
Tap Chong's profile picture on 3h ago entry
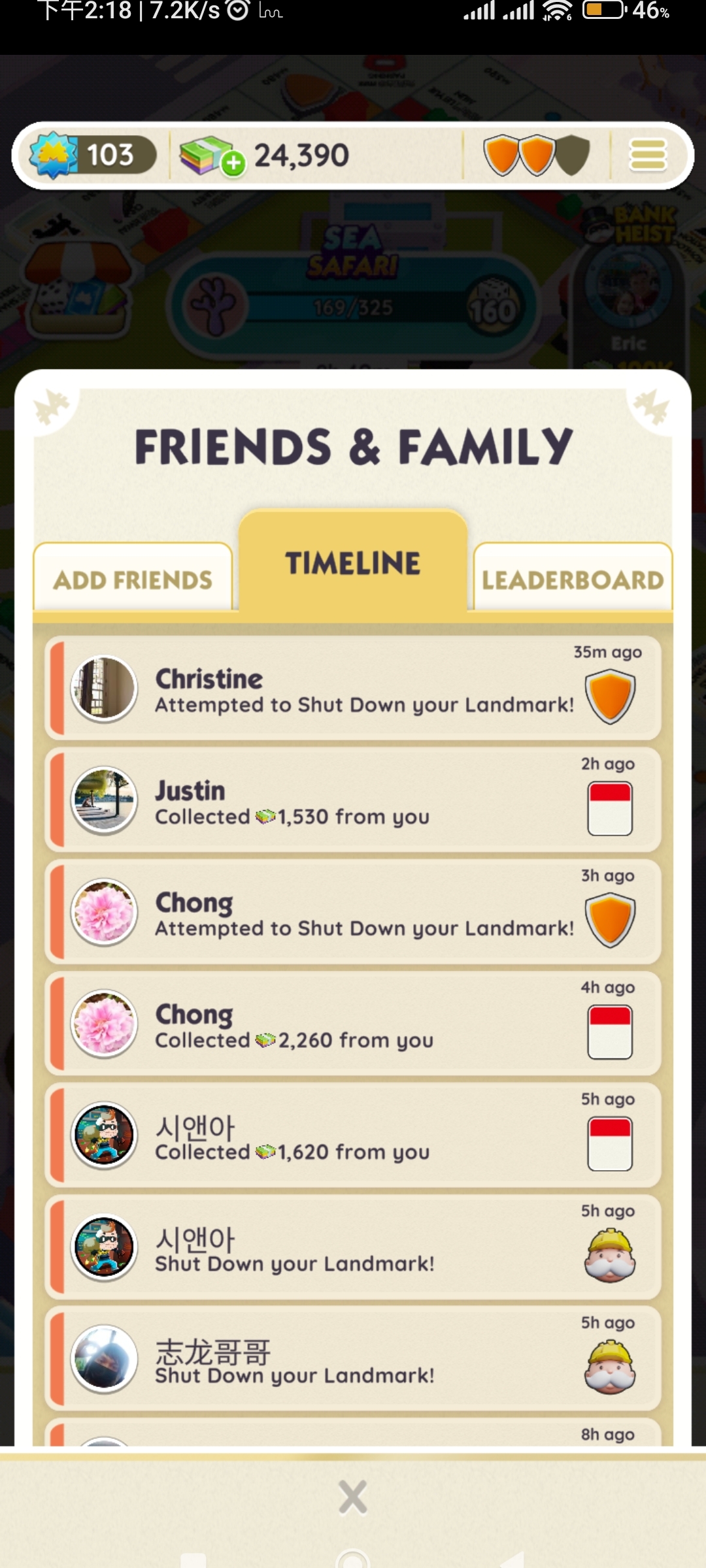tap(105, 912)
